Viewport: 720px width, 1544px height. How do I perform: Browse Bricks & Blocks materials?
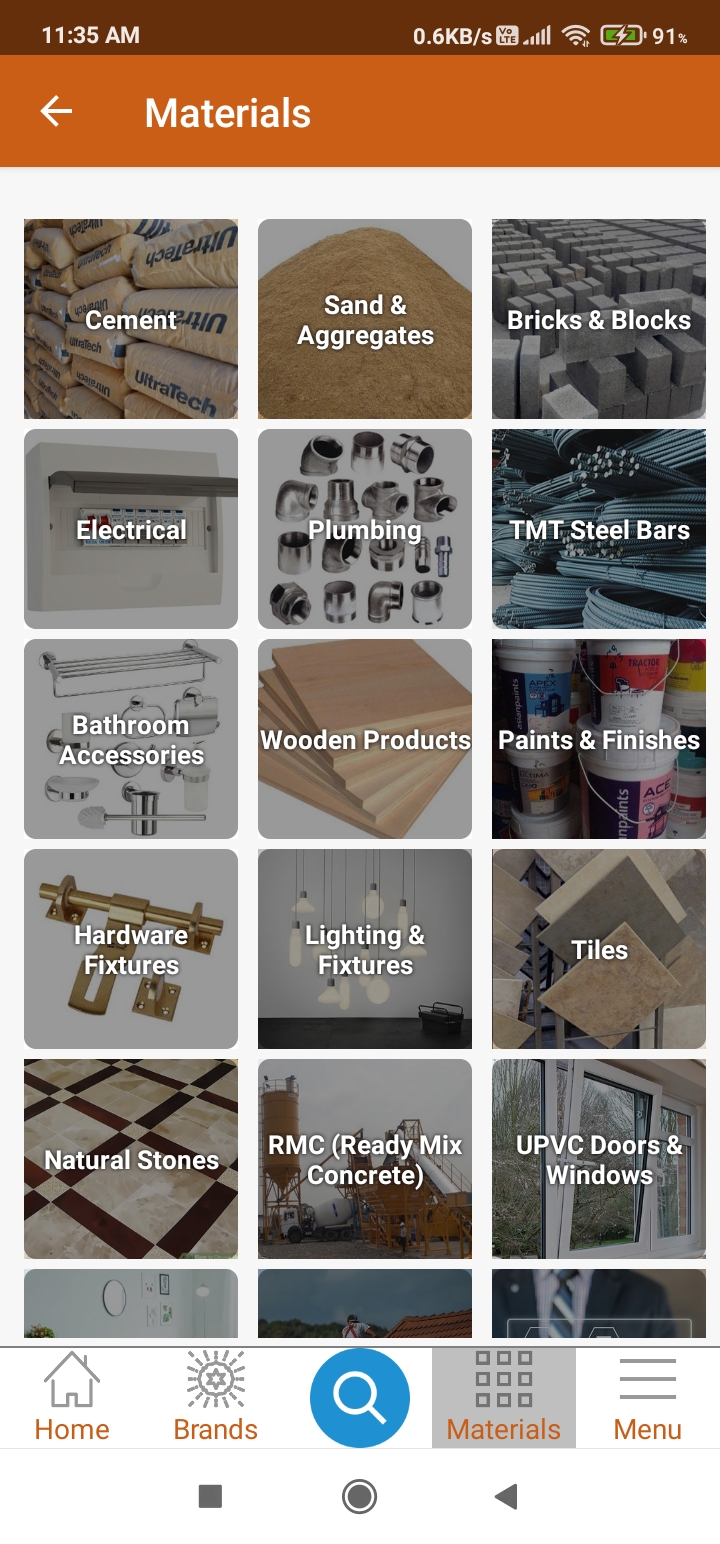point(599,319)
